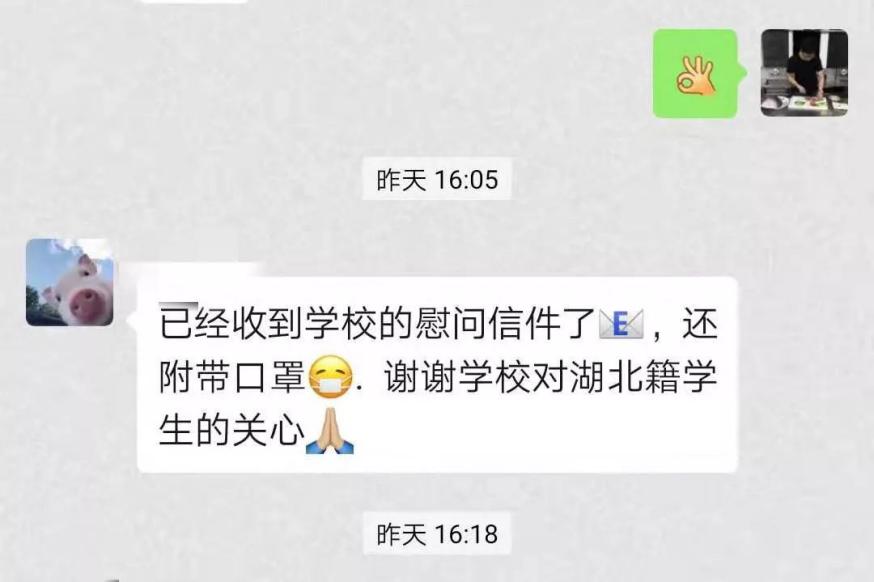
Task: Open the pig avatar contact profile
Action: (x=69, y=282)
